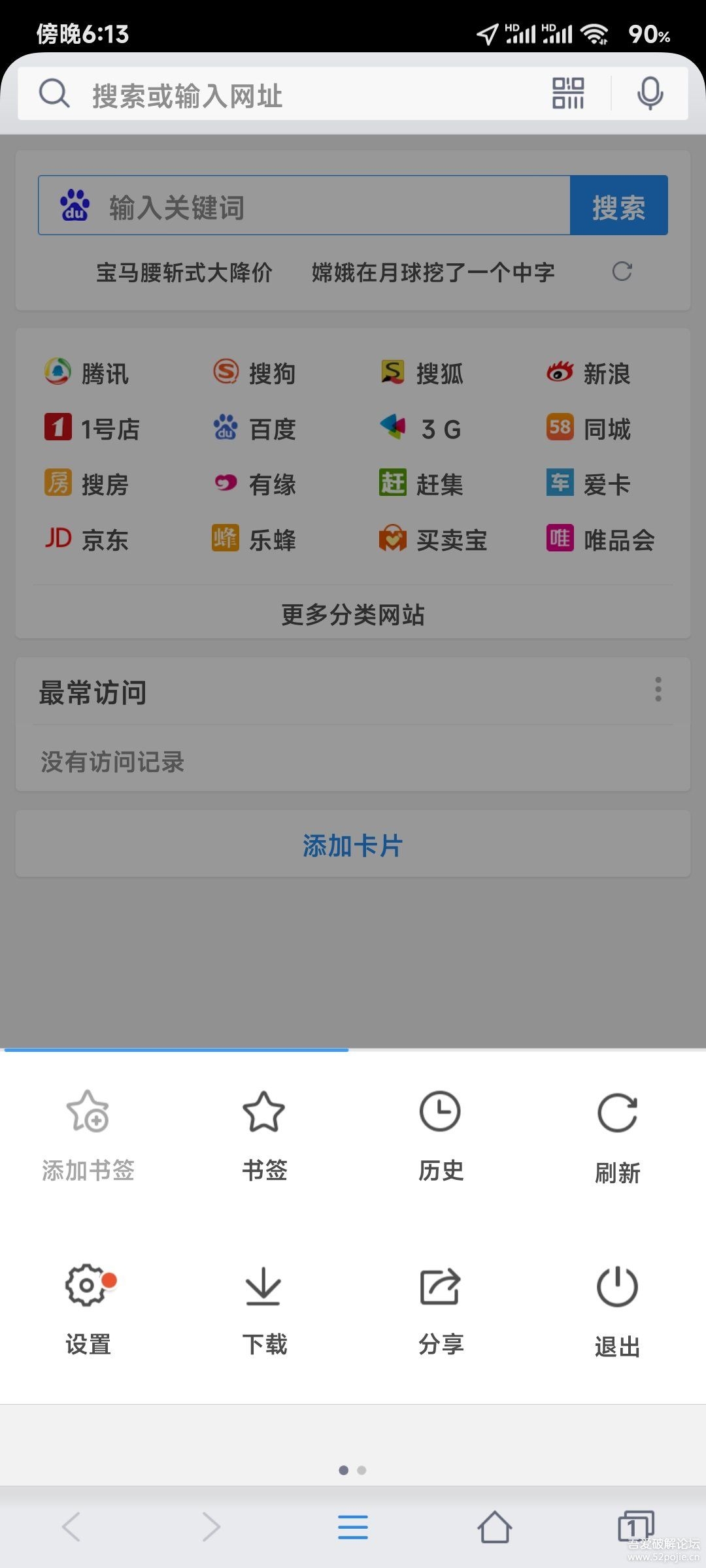Image resolution: width=706 pixels, height=1568 pixels.
Task: Go to the browser home page
Action: pyautogui.click(x=495, y=1527)
